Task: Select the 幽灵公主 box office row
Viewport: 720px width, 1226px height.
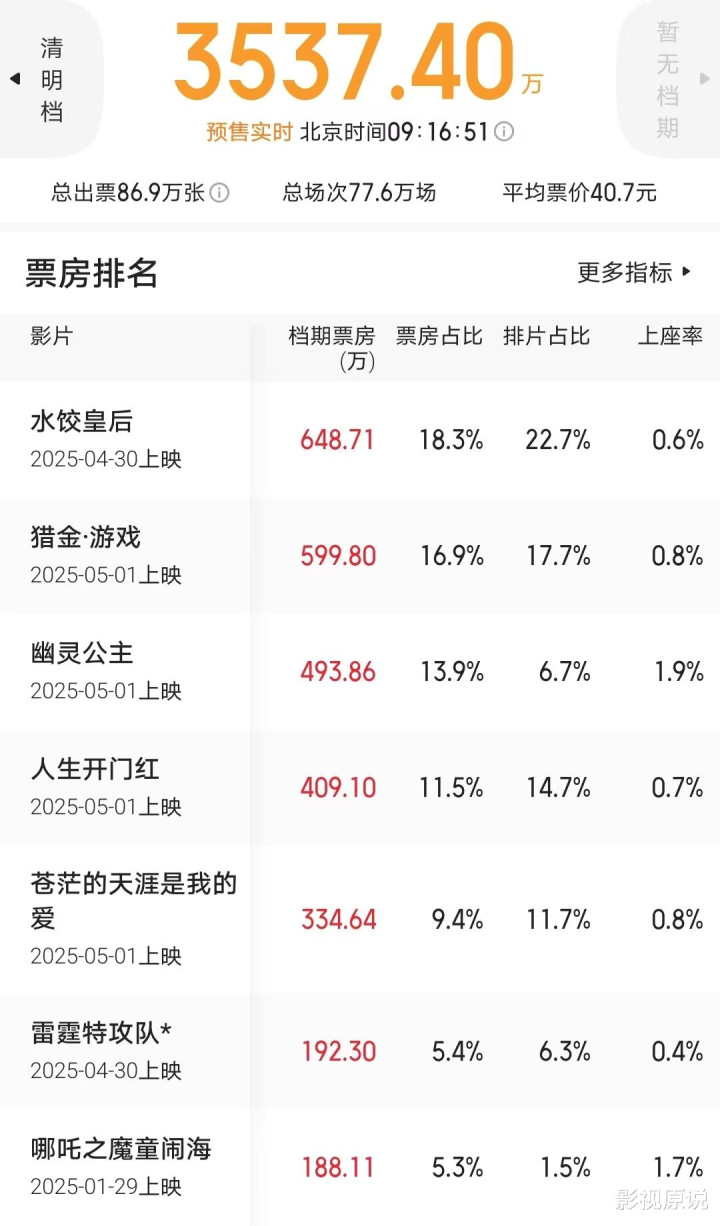Action: pyautogui.click(x=360, y=671)
